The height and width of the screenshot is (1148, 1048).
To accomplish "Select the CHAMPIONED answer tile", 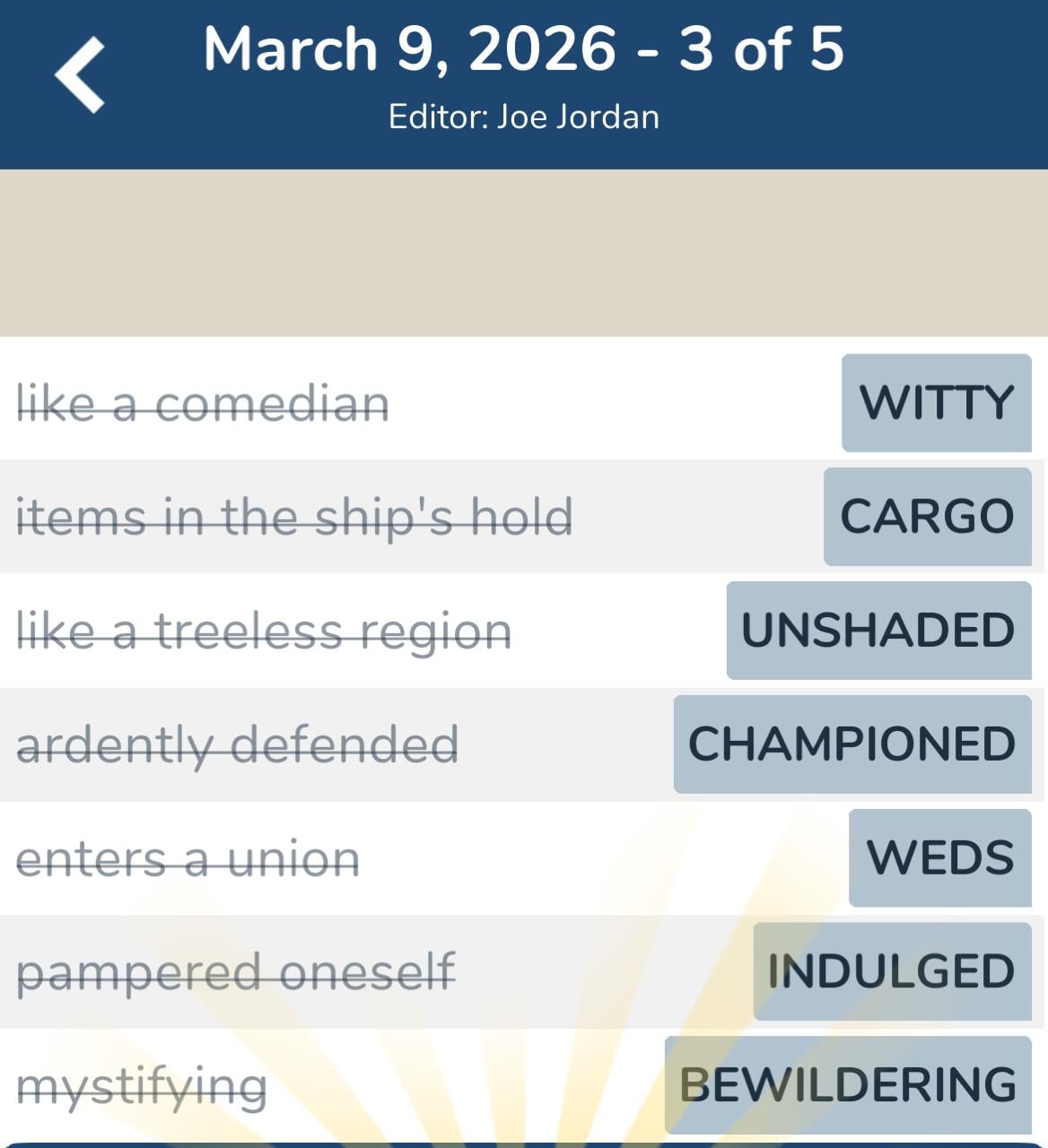I will (851, 744).
